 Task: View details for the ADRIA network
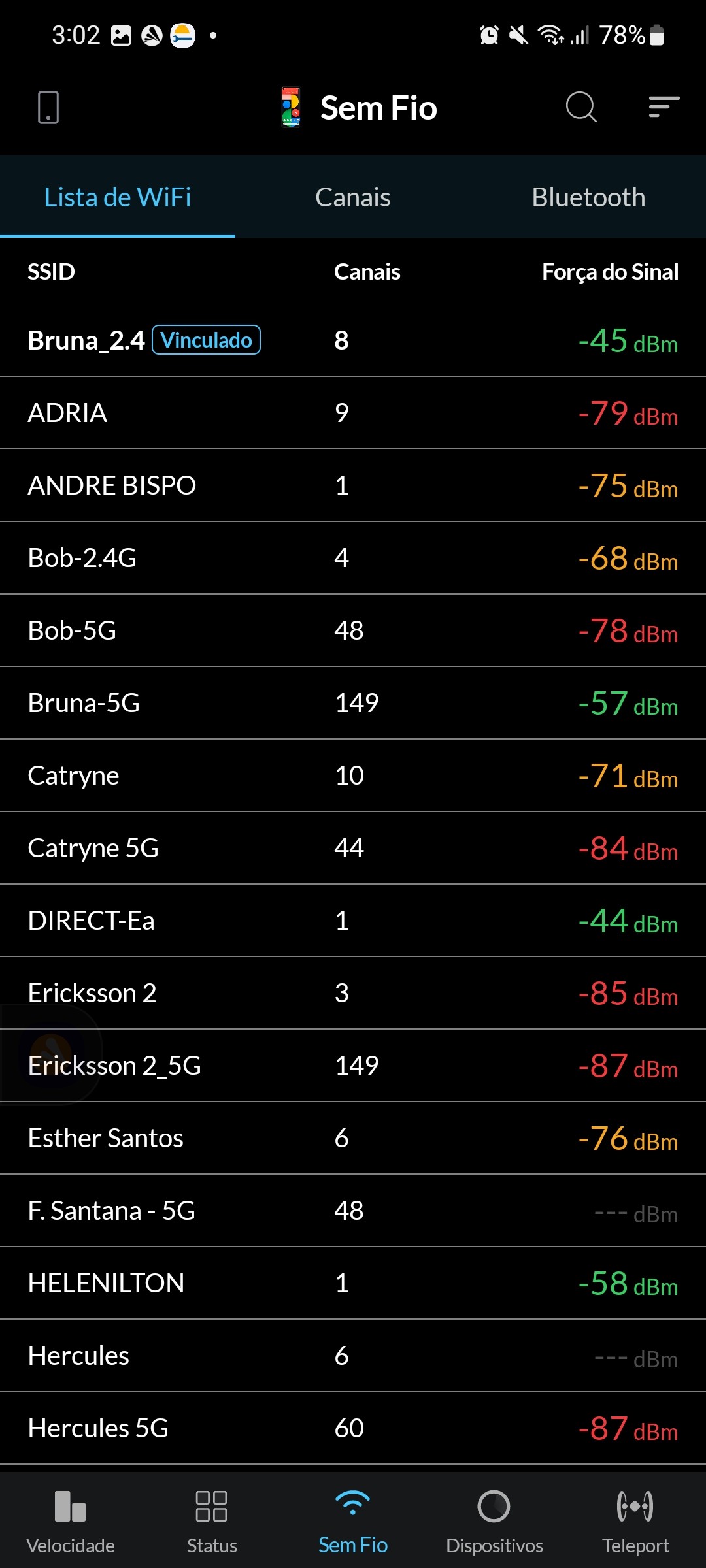353,413
